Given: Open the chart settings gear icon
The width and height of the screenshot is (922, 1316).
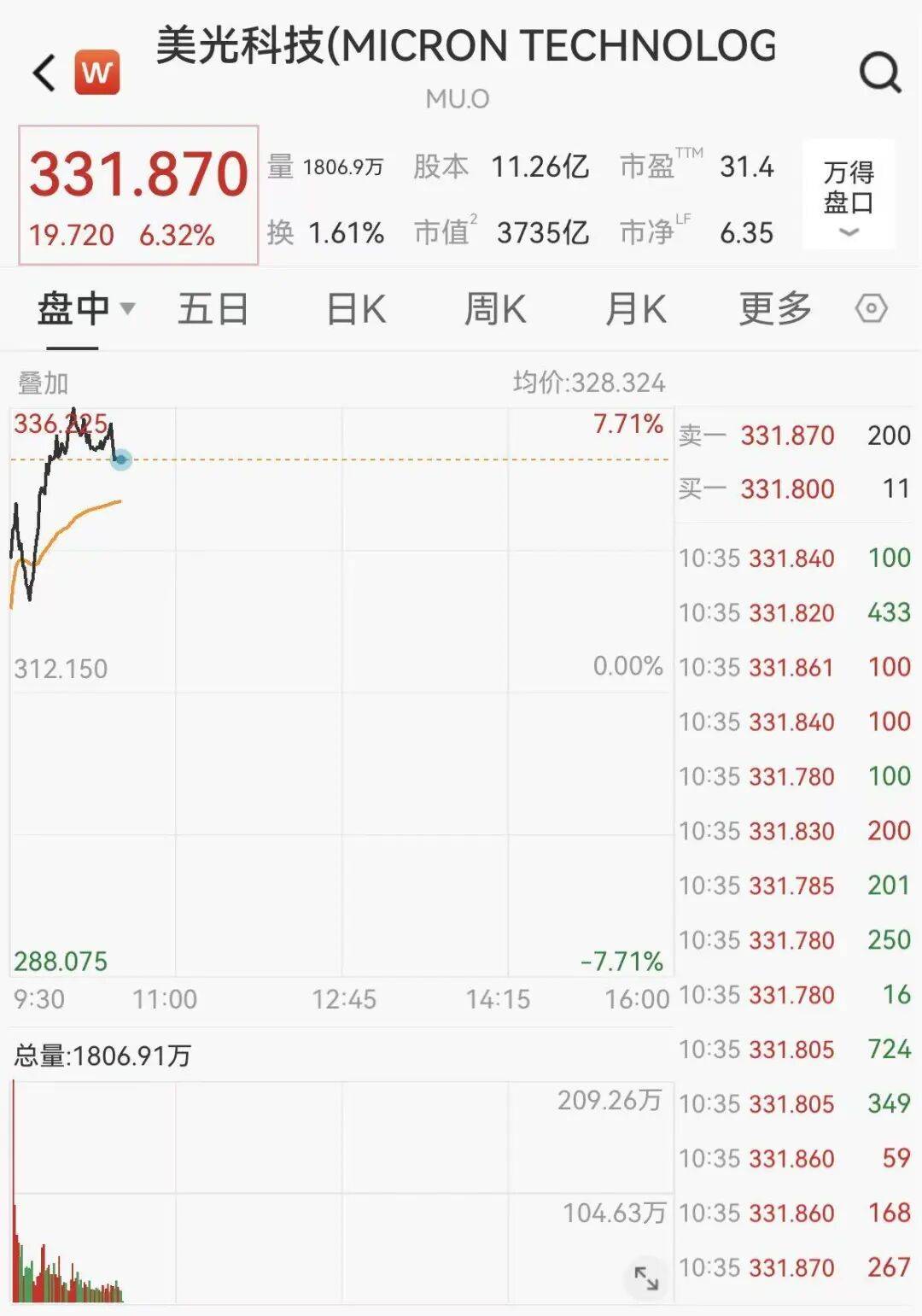Looking at the screenshot, I should tap(873, 309).
